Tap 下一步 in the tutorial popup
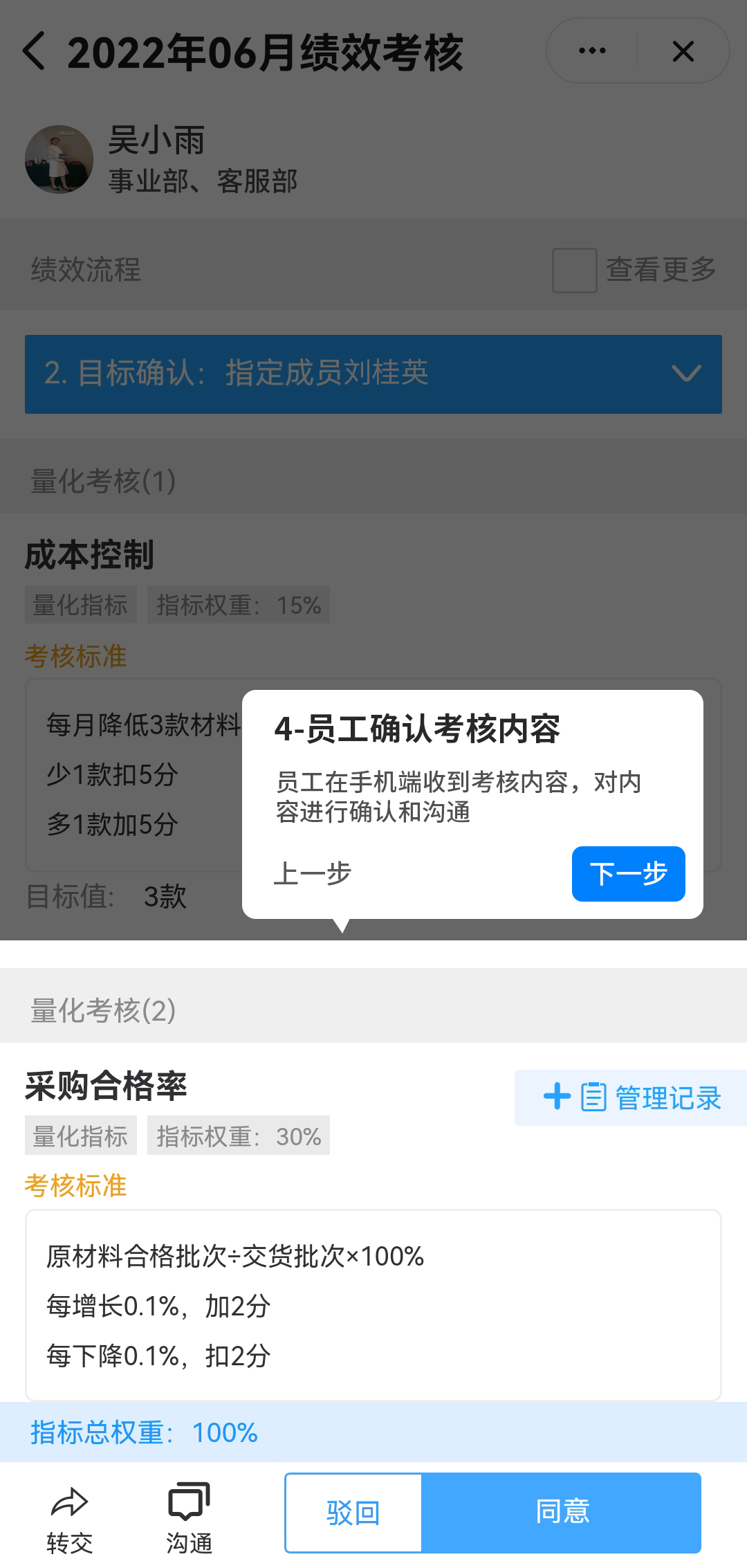The width and height of the screenshot is (747, 1568). [628, 873]
